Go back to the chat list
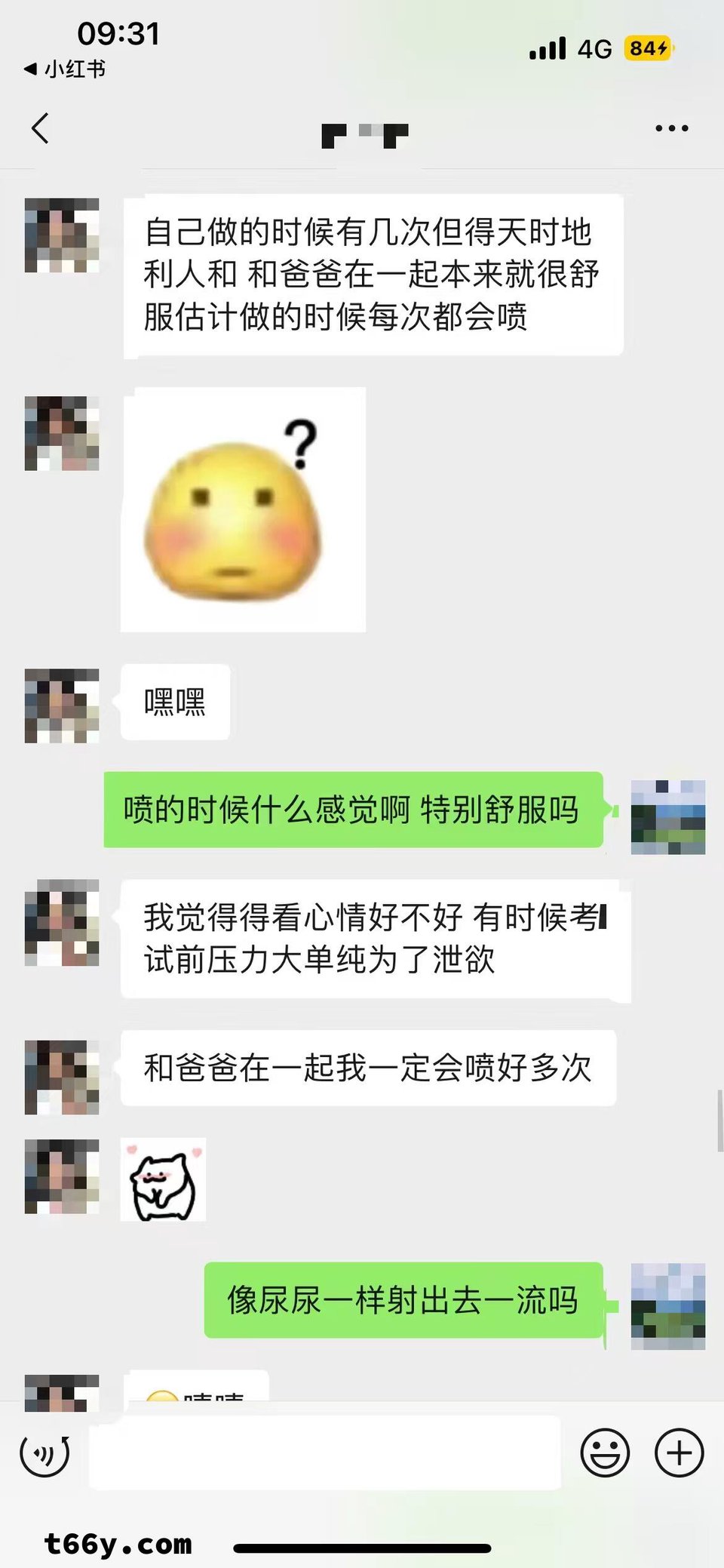 pos(41,128)
